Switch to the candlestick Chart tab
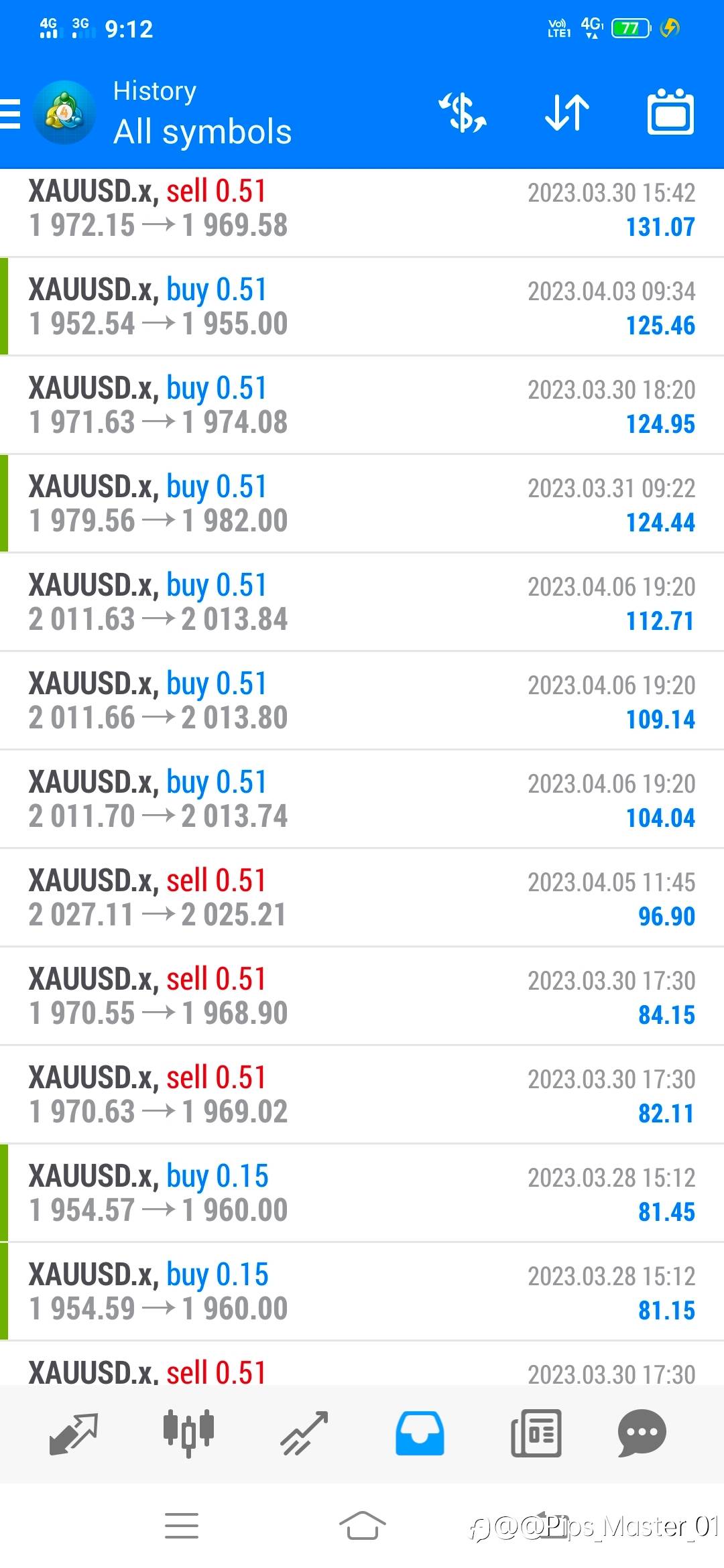 (188, 1434)
